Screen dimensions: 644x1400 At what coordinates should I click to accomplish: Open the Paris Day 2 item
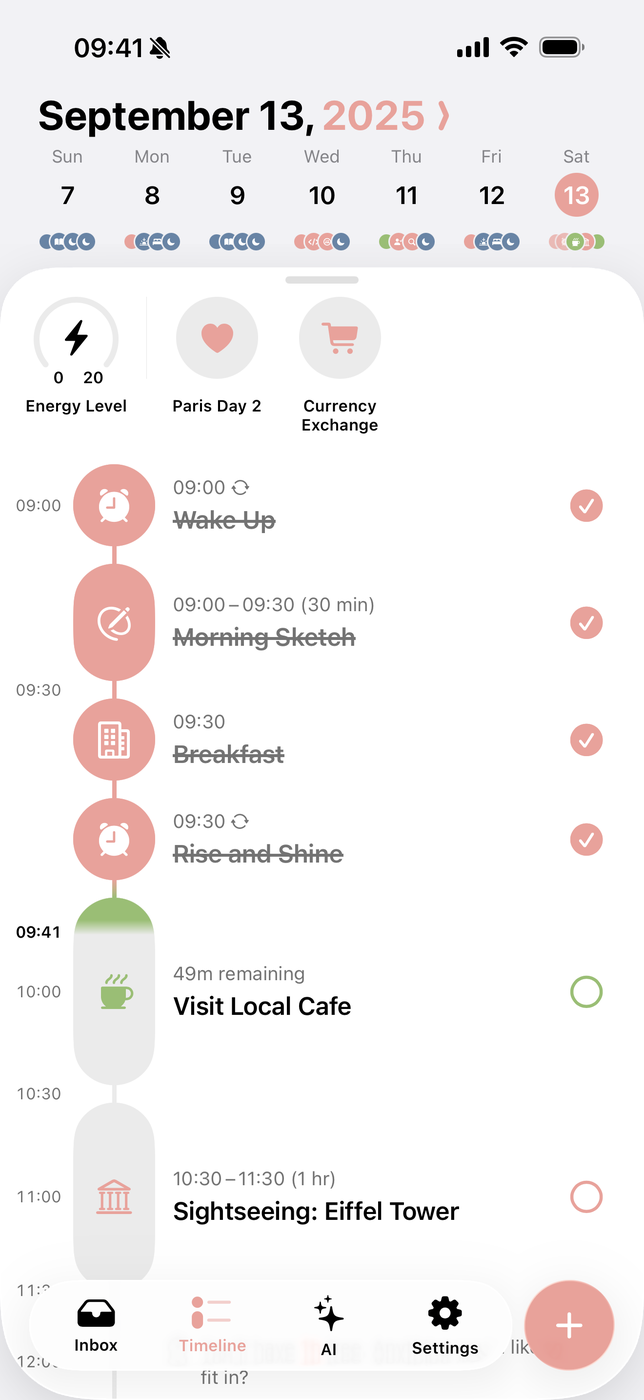(x=217, y=340)
